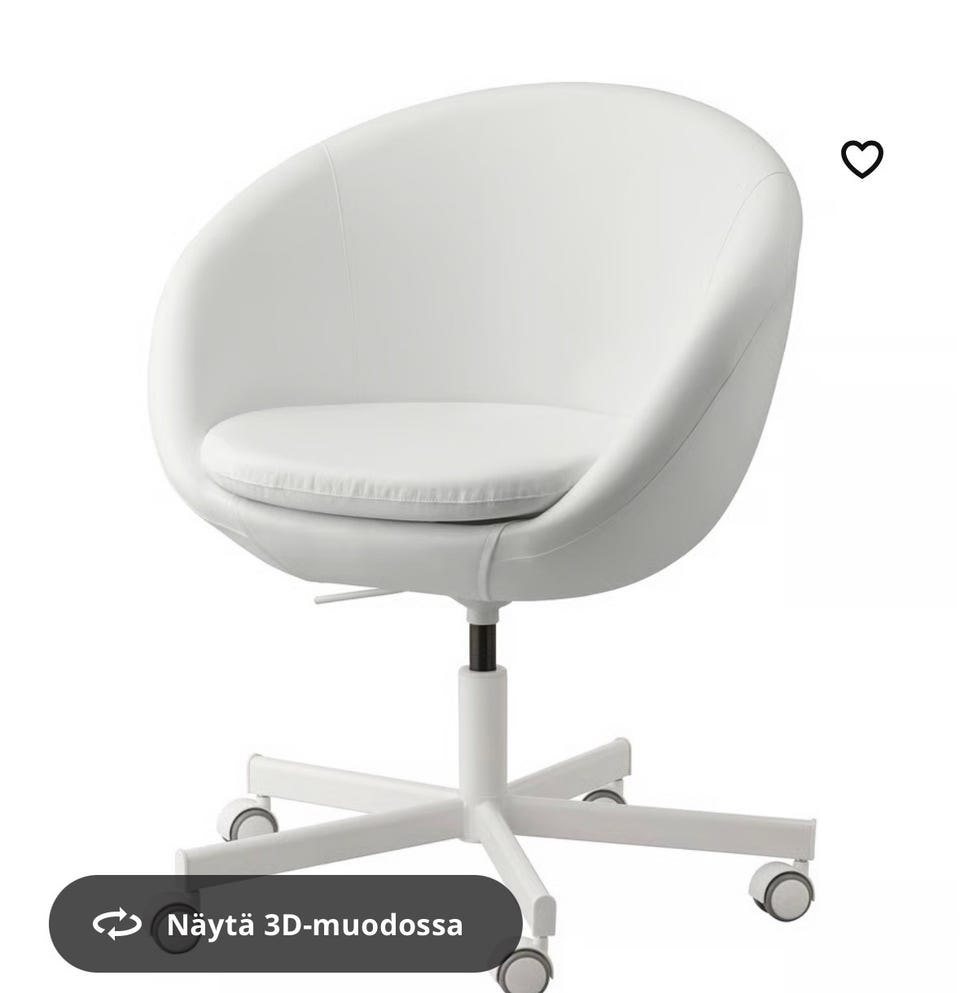Add the chair to favorites with the heart
Viewport: 960px width, 993px height.
pyautogui.click(x=861, y=159)
